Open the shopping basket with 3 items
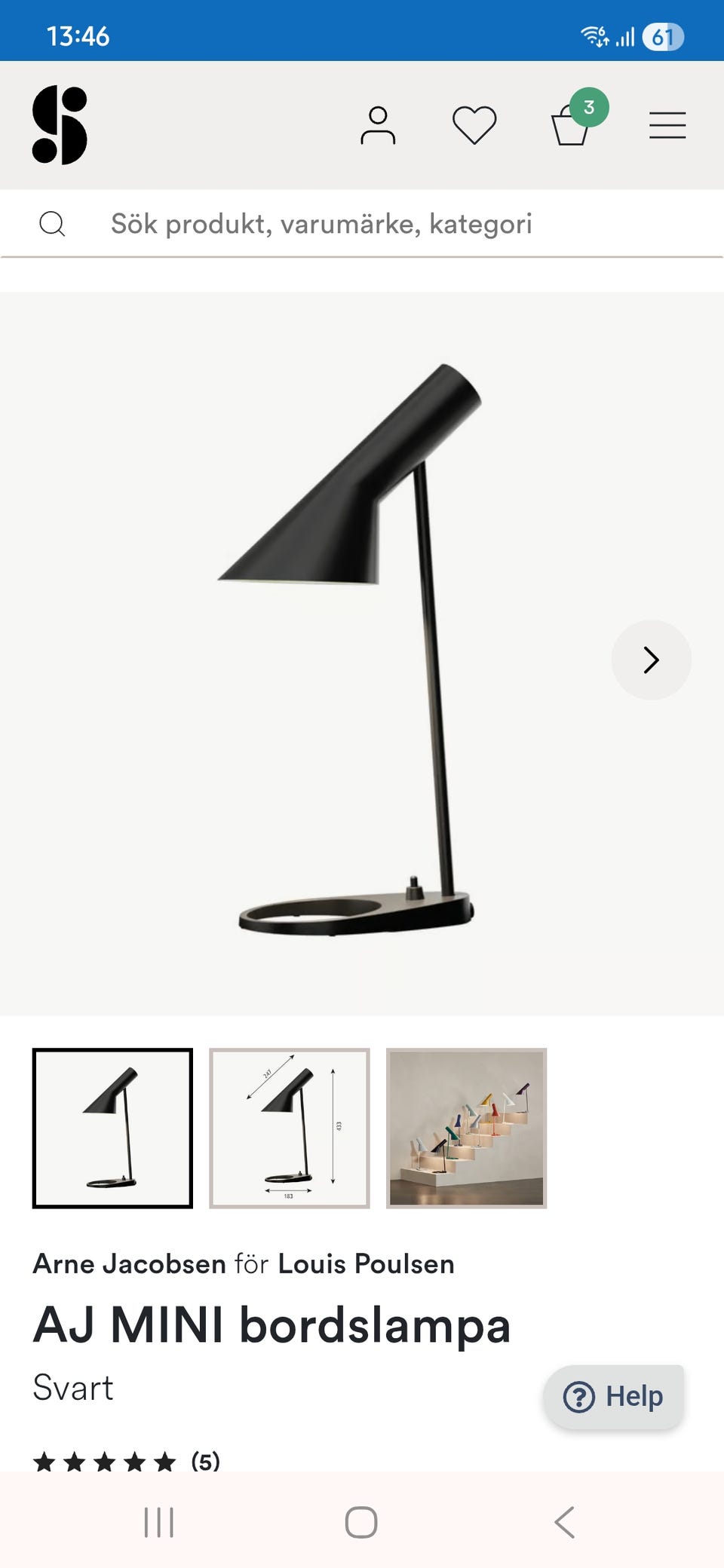The height and width of the screenshot is (1568, 724). (572, 125)
